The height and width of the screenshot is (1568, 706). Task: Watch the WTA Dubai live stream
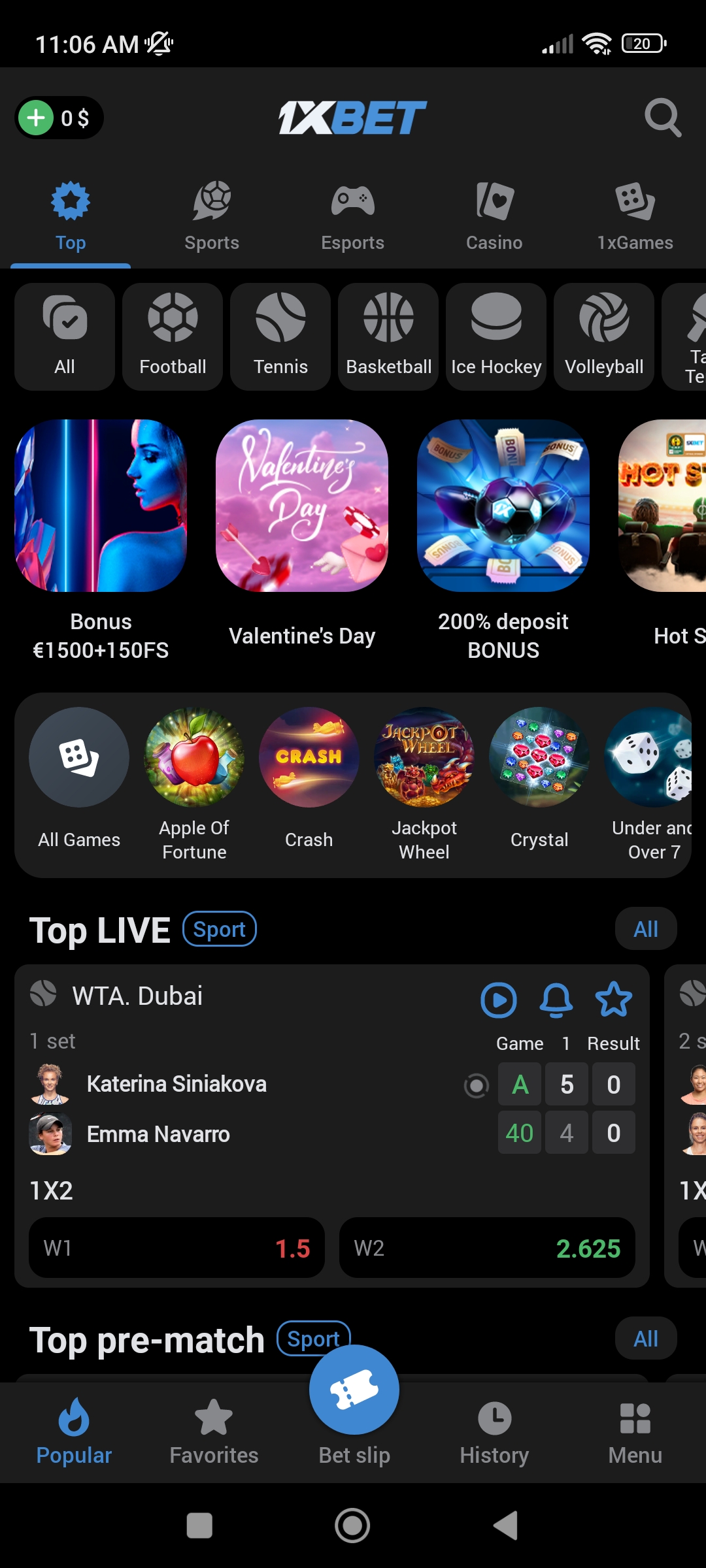point(499,1000)
